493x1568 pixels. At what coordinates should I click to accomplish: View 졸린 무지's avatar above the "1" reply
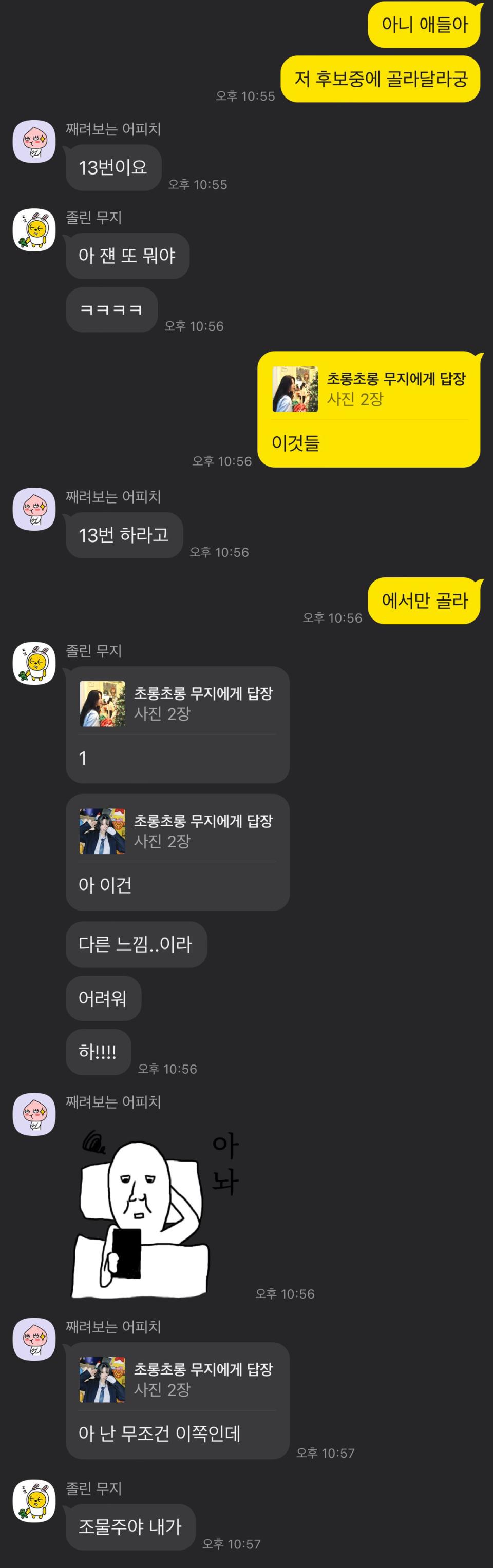[x=34, y=664]
